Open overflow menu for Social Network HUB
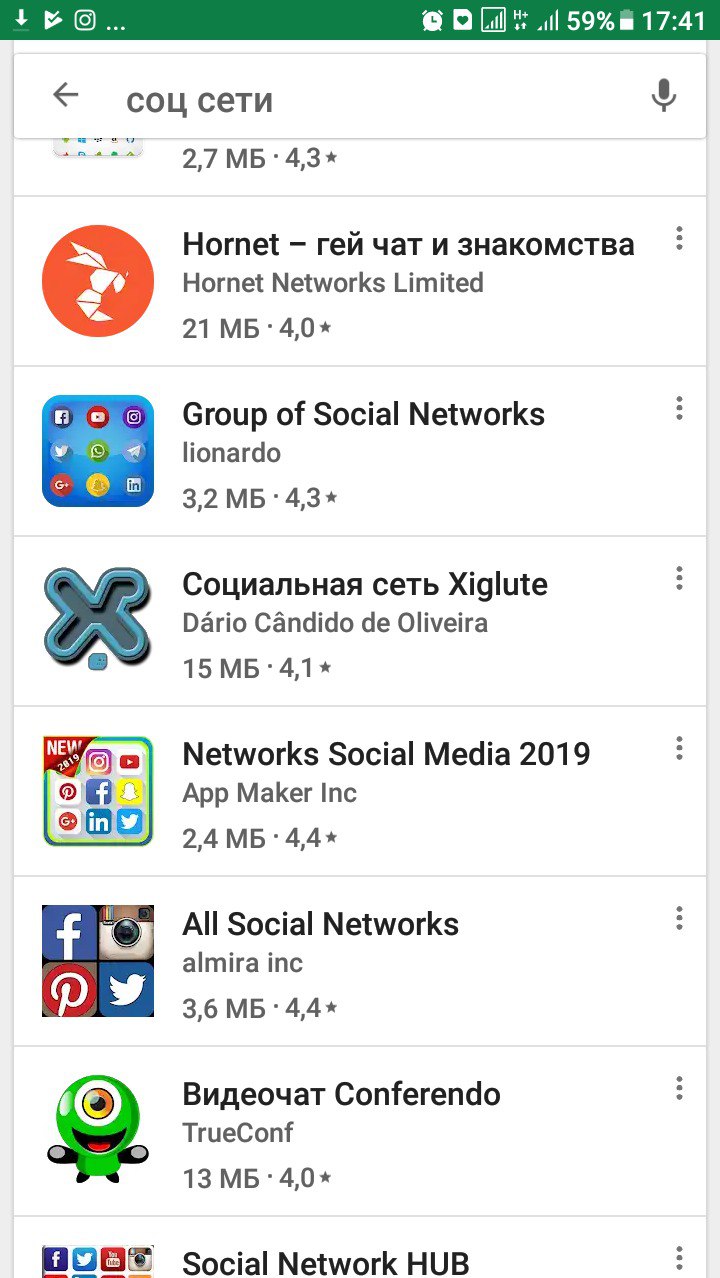This screenshot has width=720, height=1278. coord(679,1258)
